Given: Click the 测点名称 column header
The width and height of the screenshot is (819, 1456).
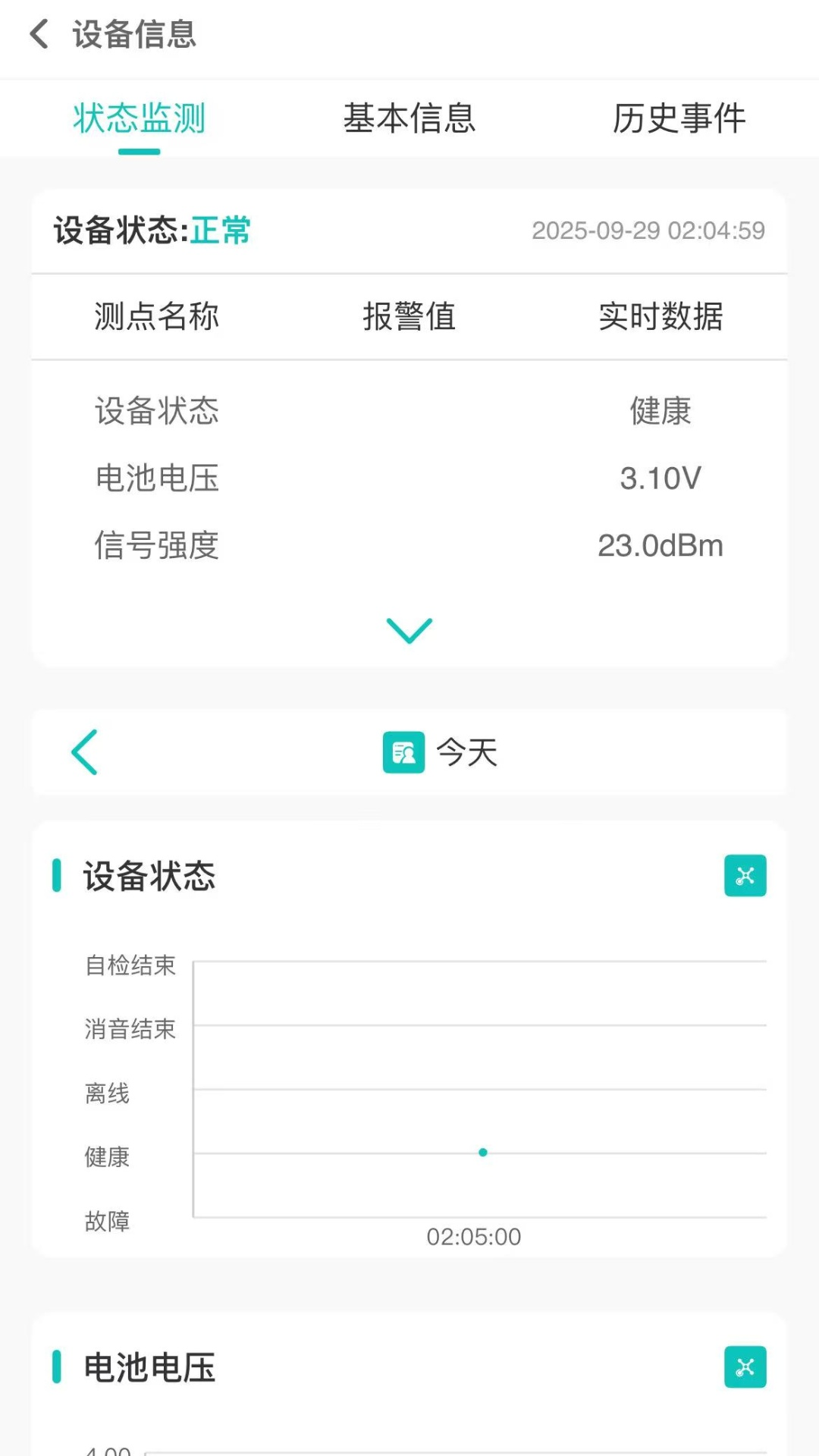Looking at the screenshot, I should click(x=155, y=317).
